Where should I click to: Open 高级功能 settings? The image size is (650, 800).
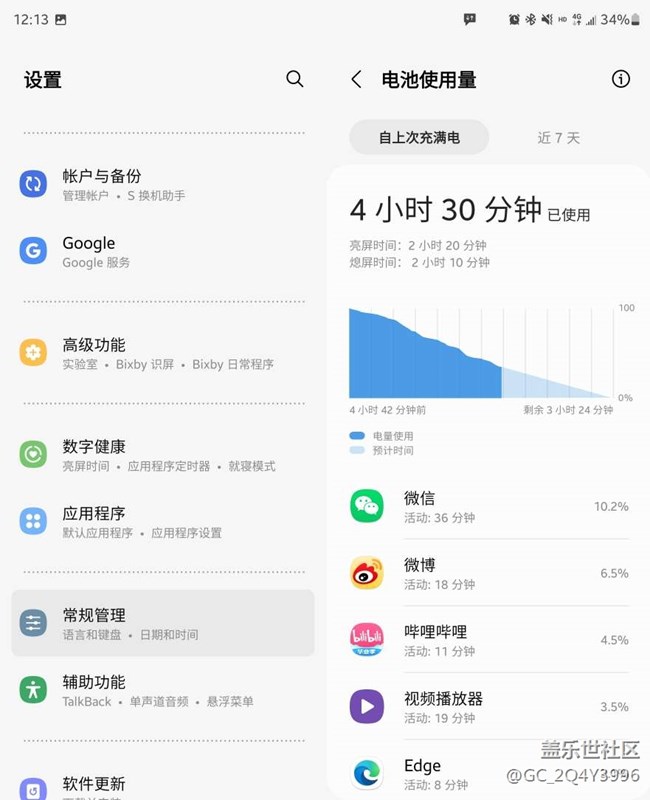[163, 353]
